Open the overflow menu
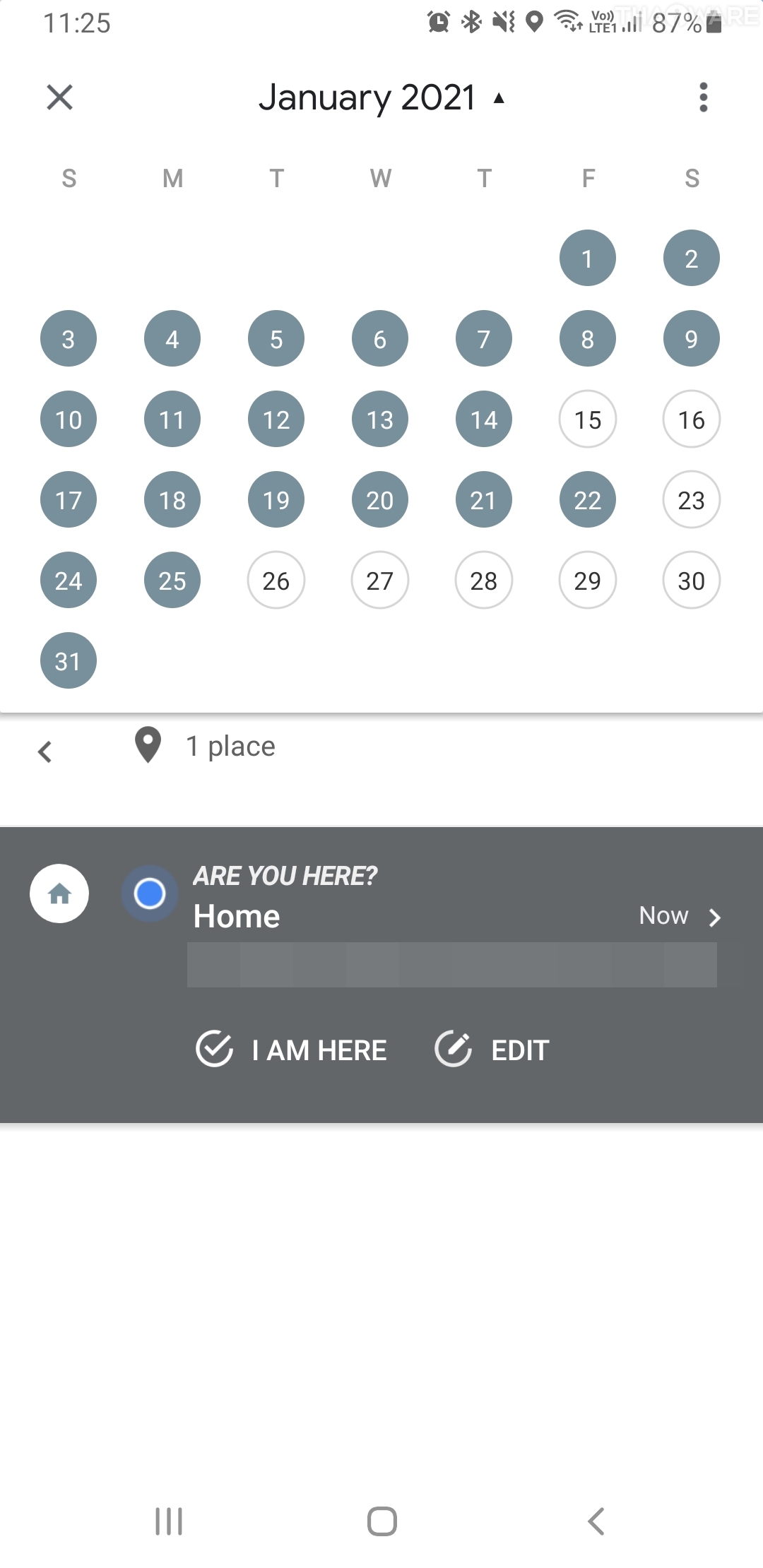 703,97
